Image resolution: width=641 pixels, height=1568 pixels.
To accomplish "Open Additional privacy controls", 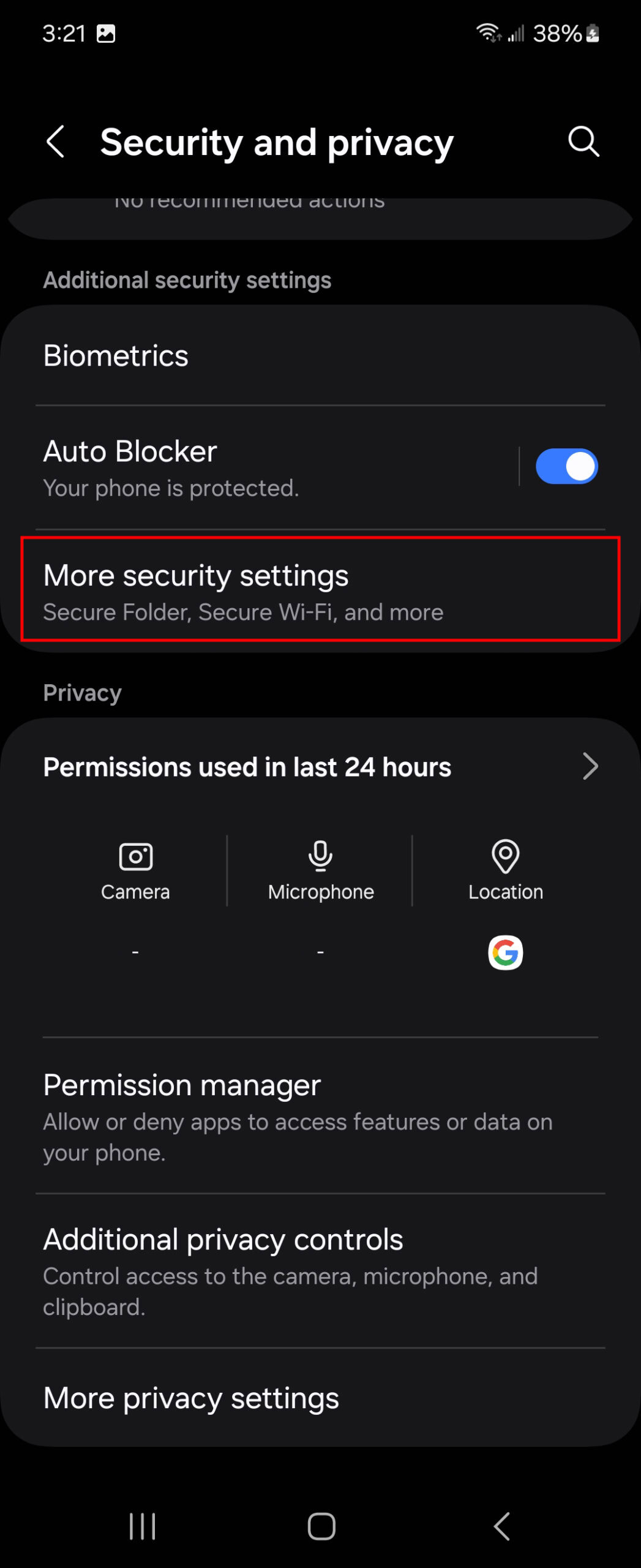I will [320, 1270].
